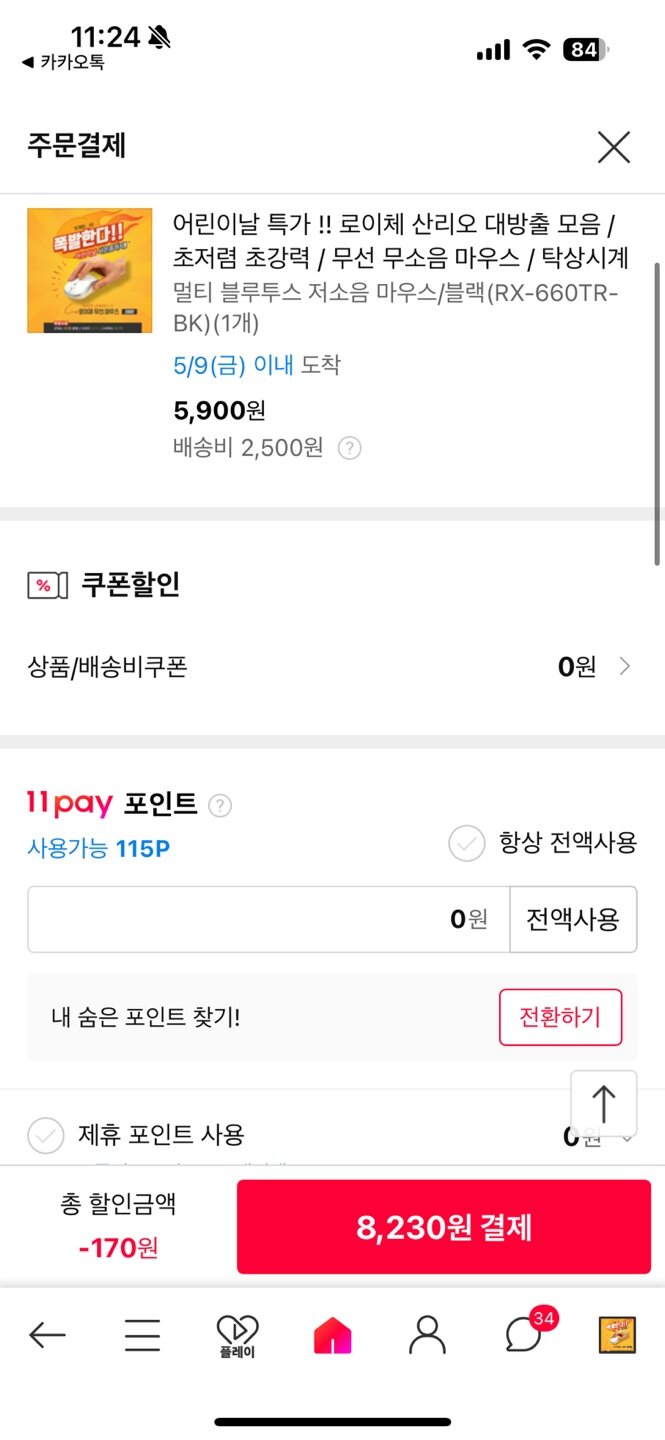Open the recently viewed product thumbnail
665x1440 pixels.
coord(618,1335)
